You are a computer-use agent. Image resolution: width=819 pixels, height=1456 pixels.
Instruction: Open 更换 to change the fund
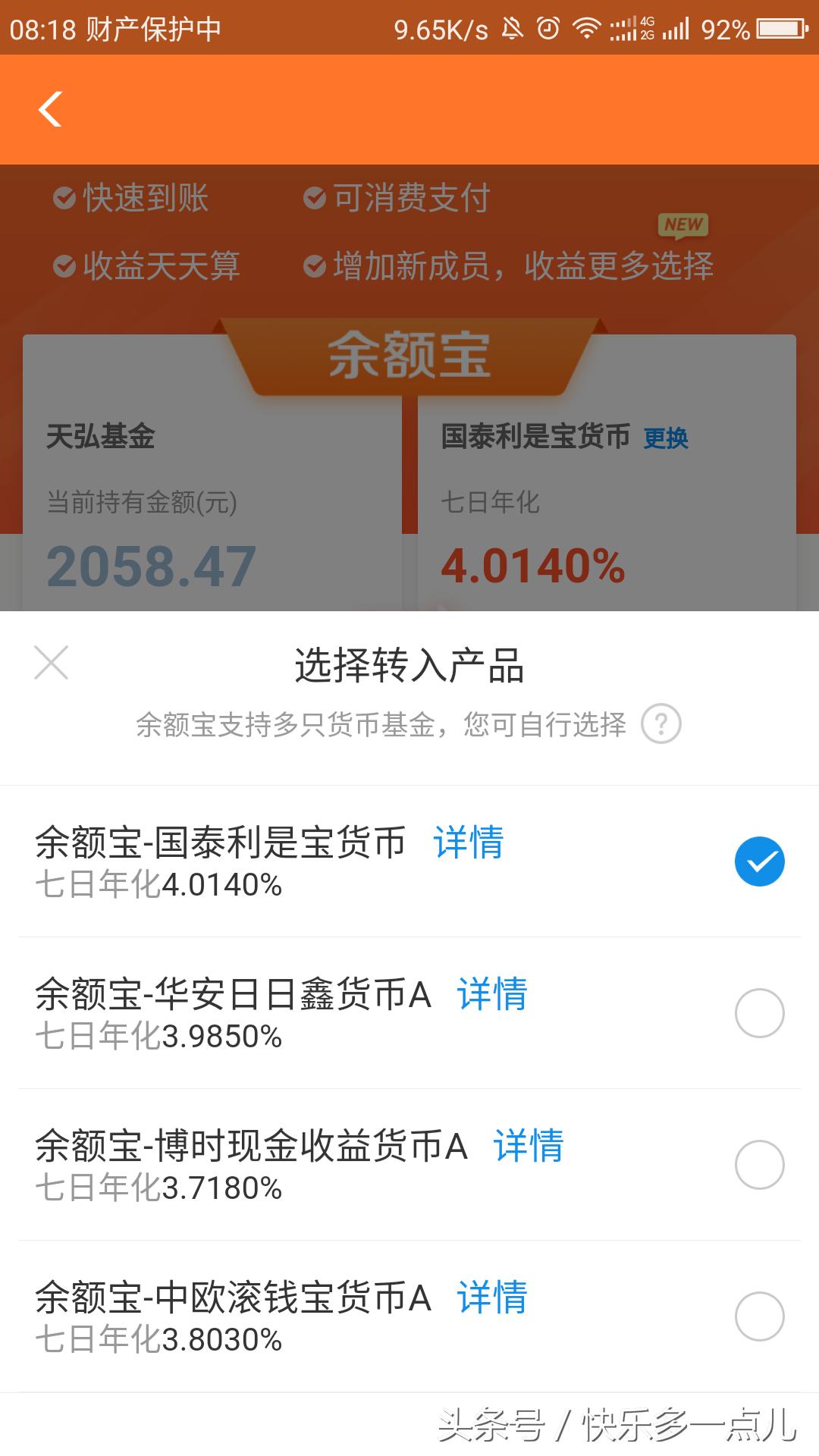coord(666,438)
